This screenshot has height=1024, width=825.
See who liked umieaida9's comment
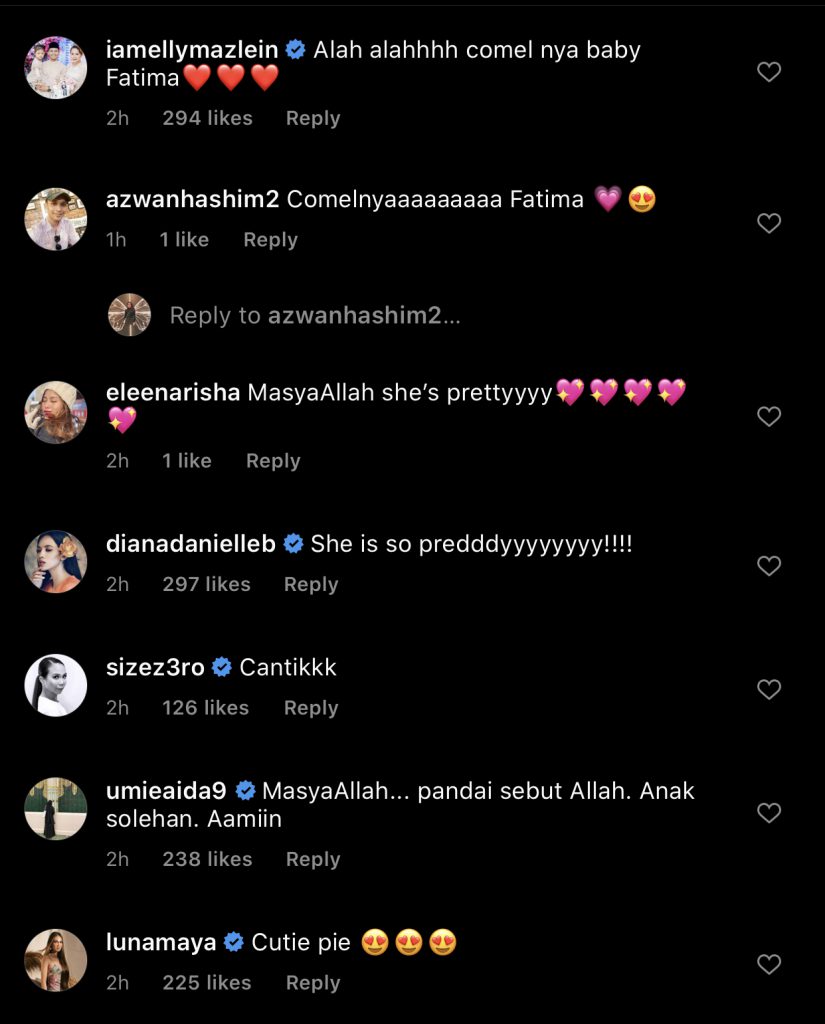[207, 859]
